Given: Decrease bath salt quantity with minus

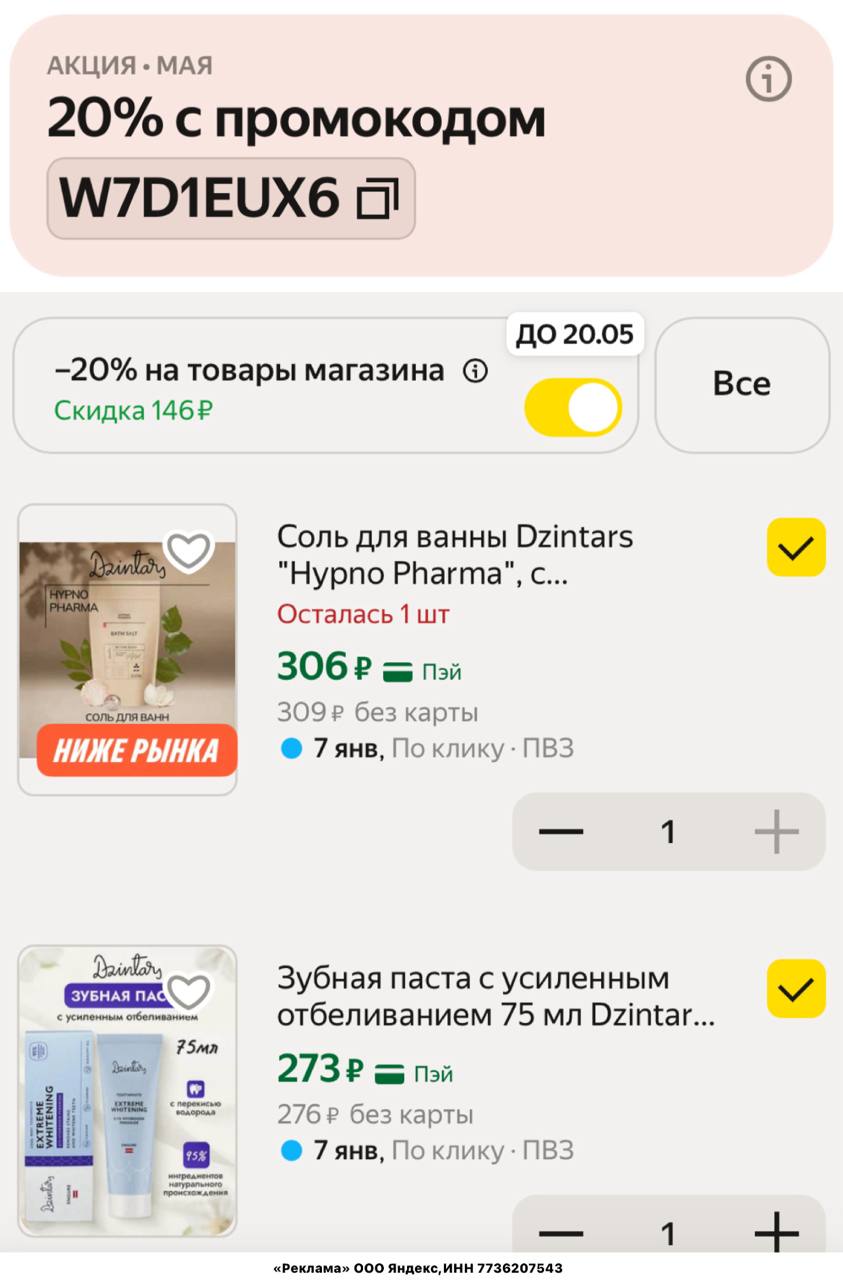Looking at the screenshot, I should [x=561, y=831].
